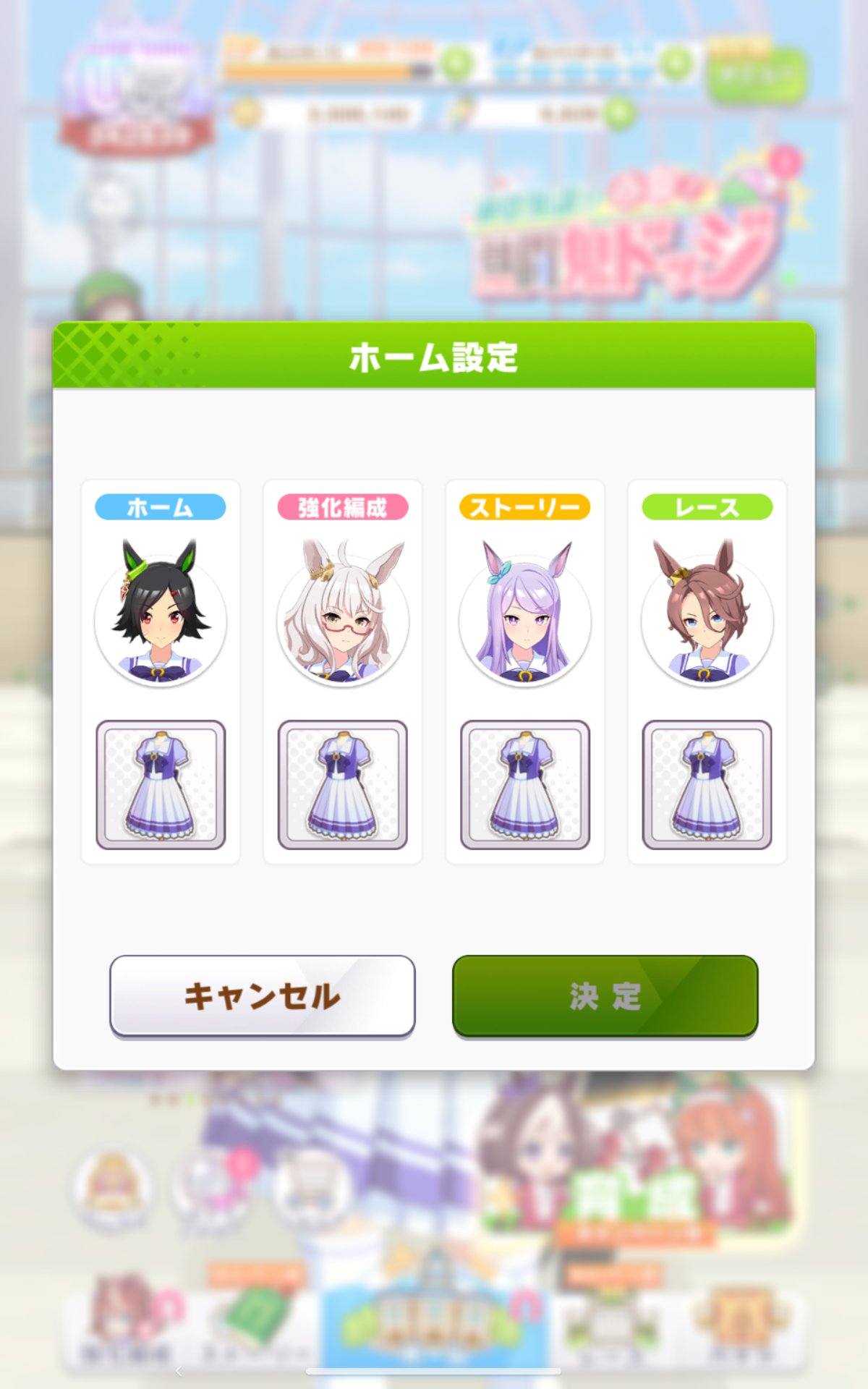Tap the キャンセル button
Screen dimensions: 868x1389
(x=262, y=995)
